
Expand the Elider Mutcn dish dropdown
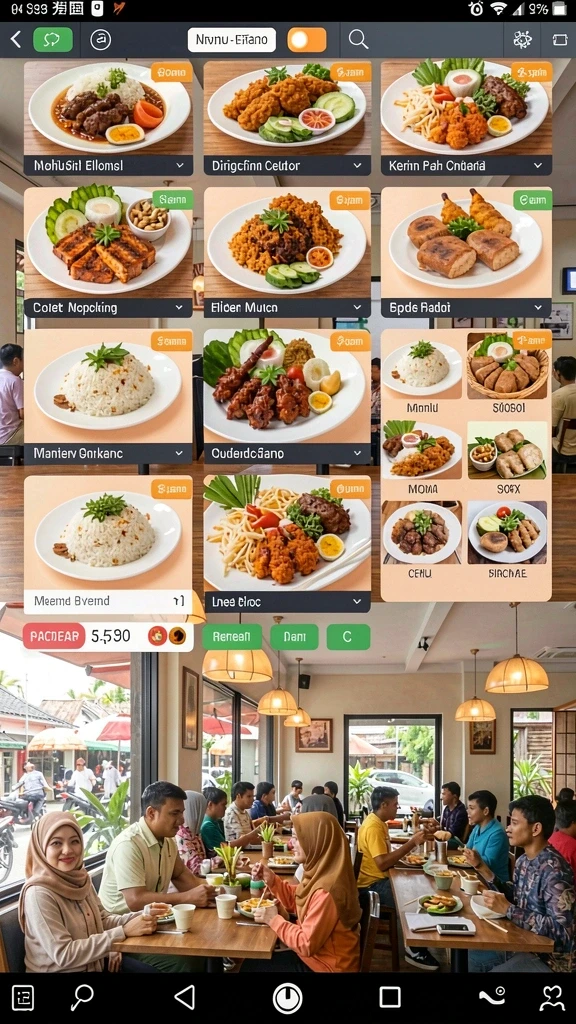point(357,308)
